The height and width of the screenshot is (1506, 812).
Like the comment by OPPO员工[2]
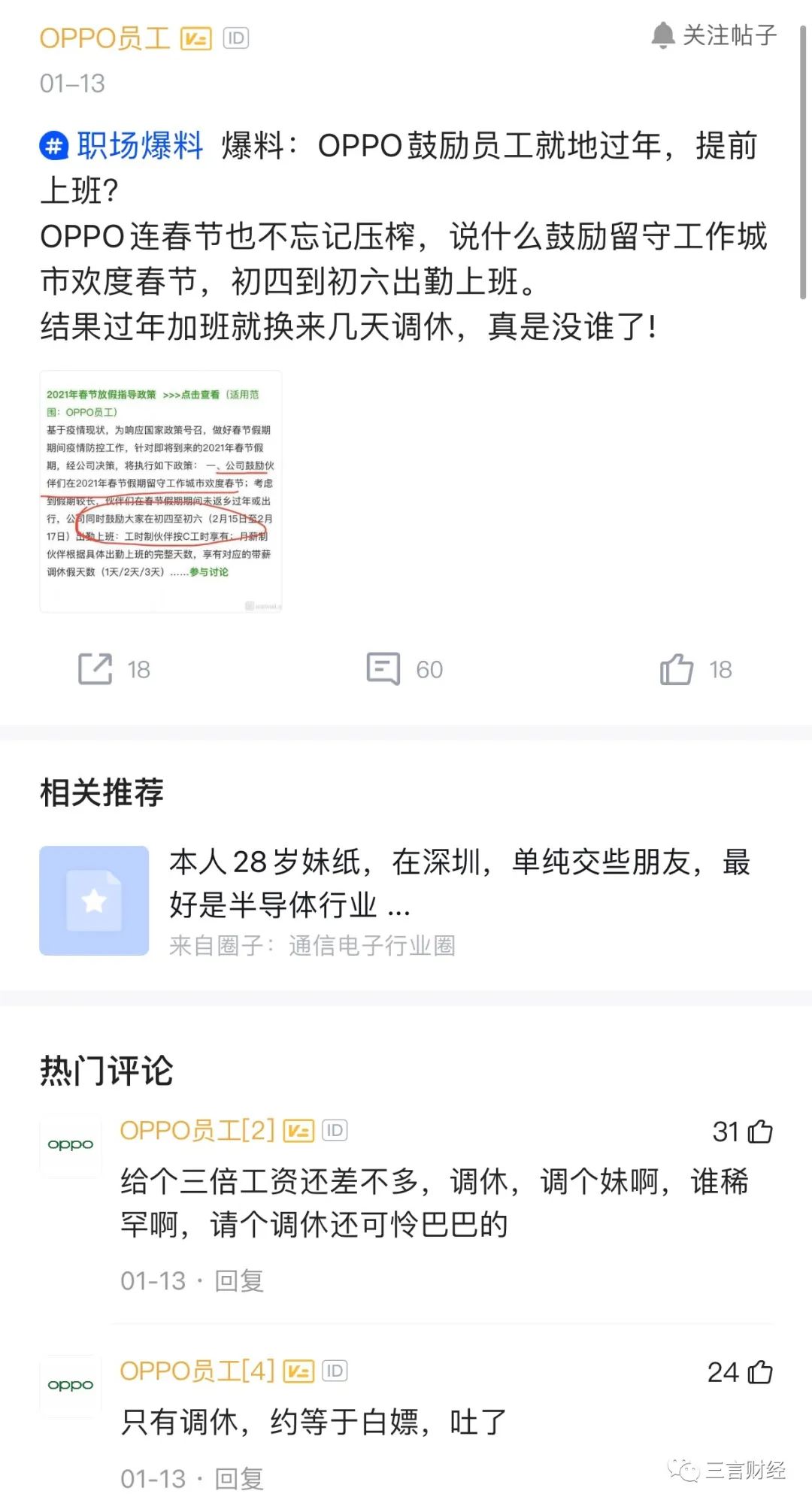(x=760, y=1131)
